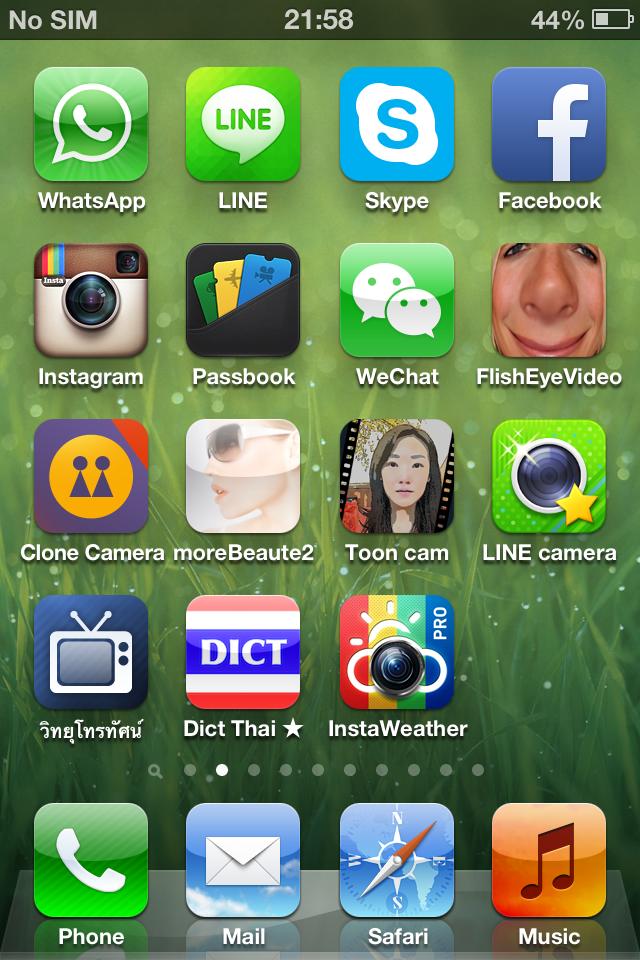The height and width of the screenshot is (960, 640).
Task: Launch the Dict Thai dictionary
Action: [243, 653]
